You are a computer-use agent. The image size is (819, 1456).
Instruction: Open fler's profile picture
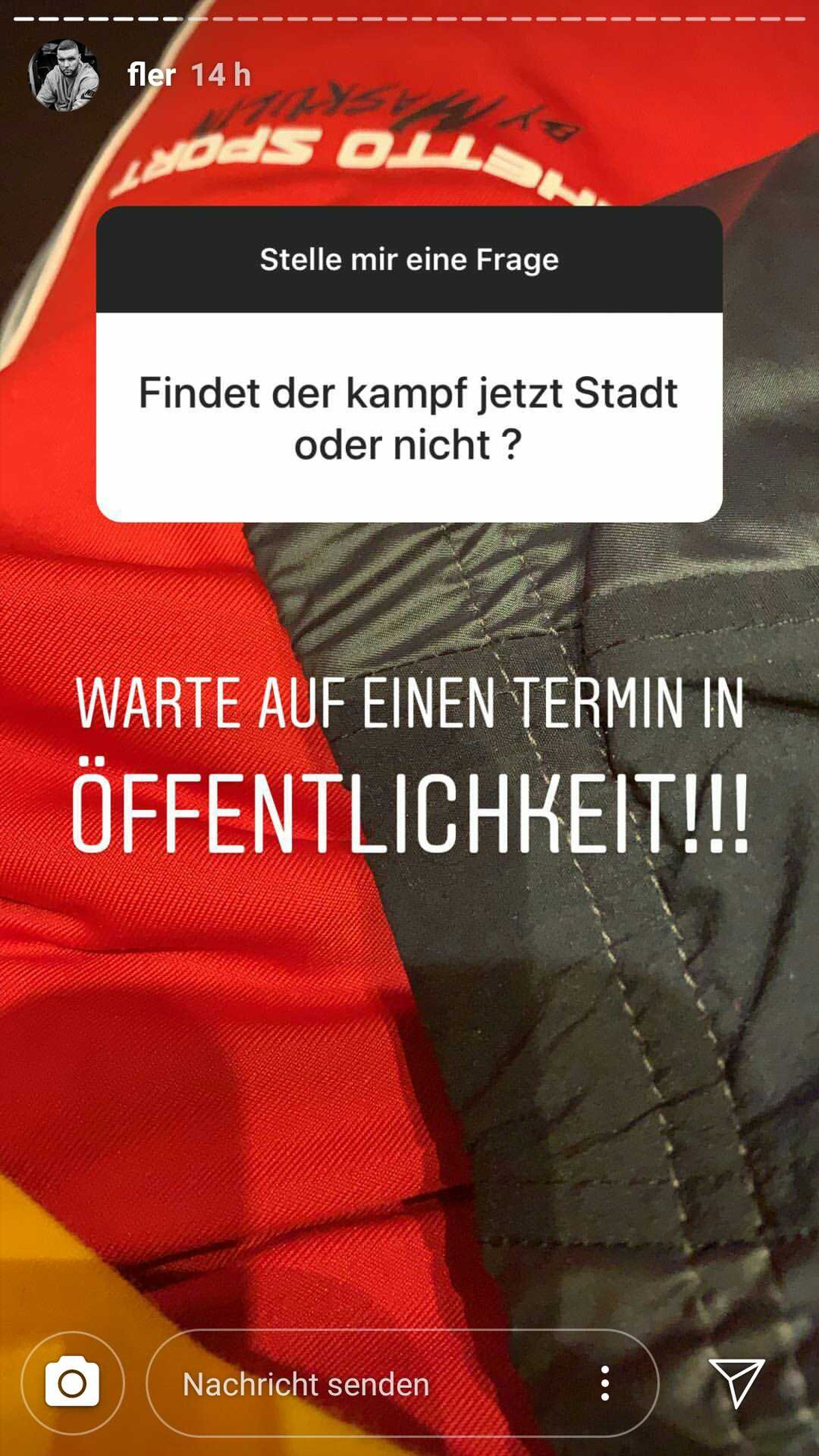63,75
